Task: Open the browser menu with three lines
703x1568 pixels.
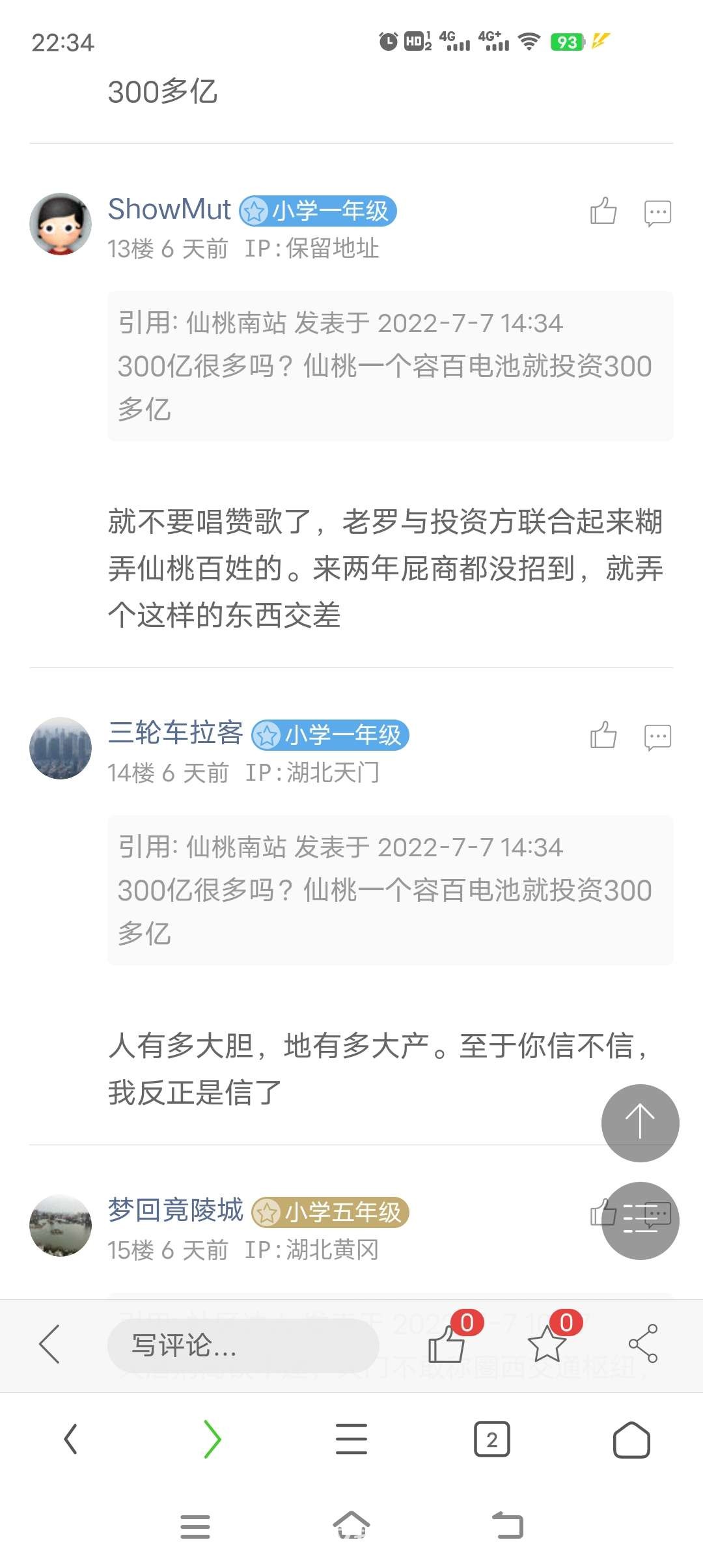Action: [x=351, y=1439]
